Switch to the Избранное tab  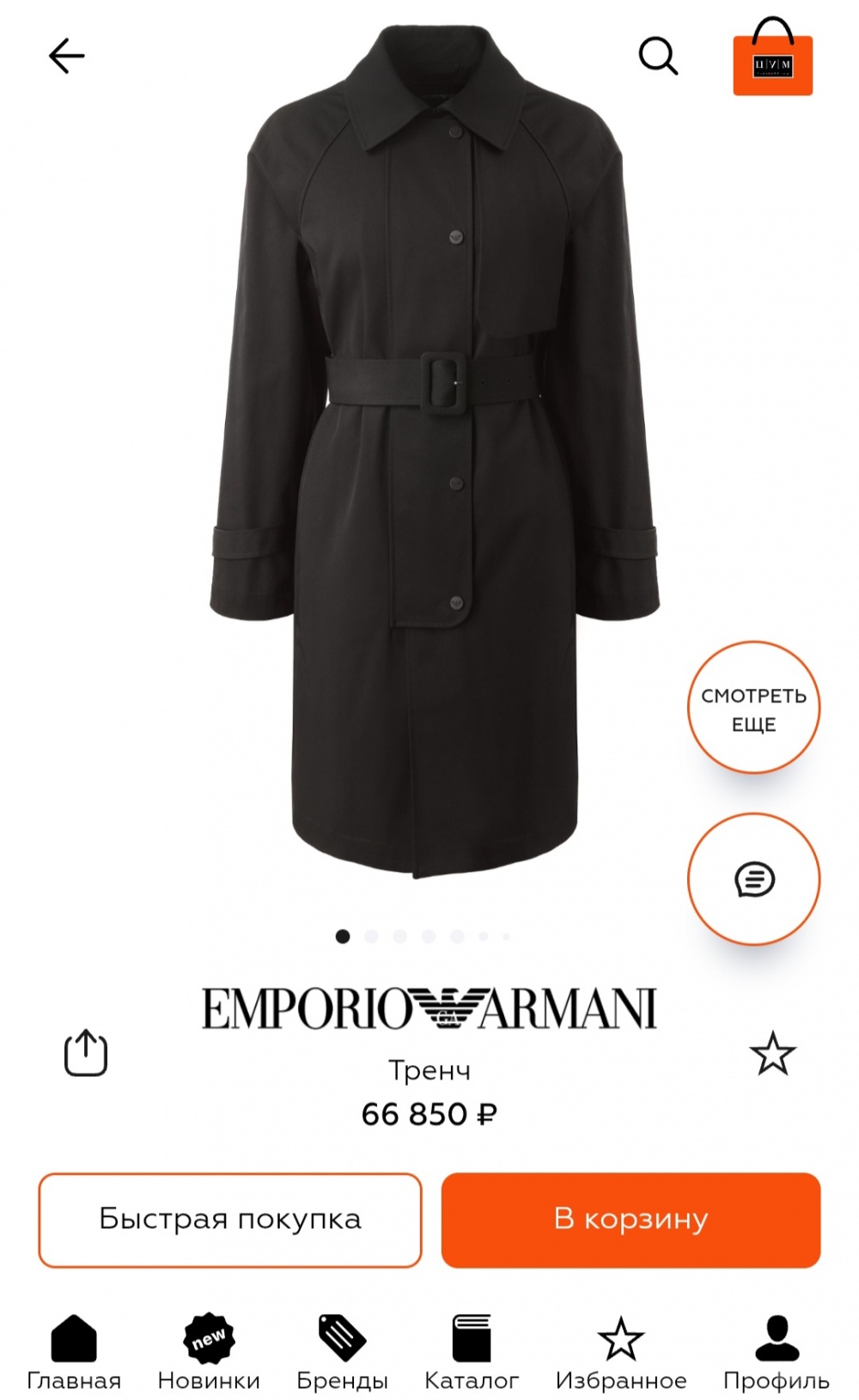(620, 1352)
